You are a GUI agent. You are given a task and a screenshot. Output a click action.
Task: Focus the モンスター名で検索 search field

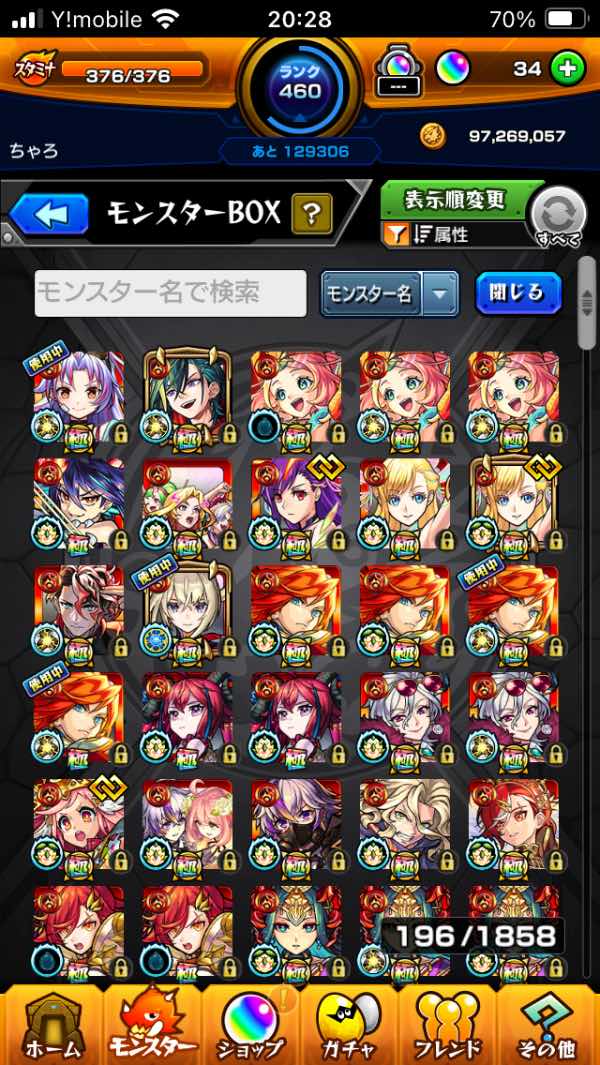[x=171, y=293]
